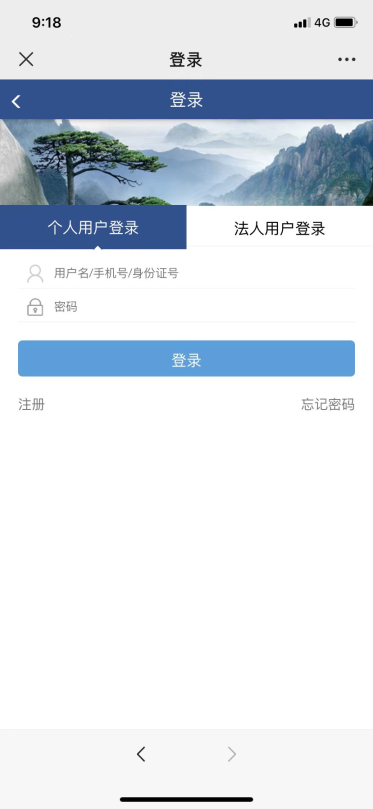Open the 注册 registration link
373x809 pixels.
(x=31, y=404)
